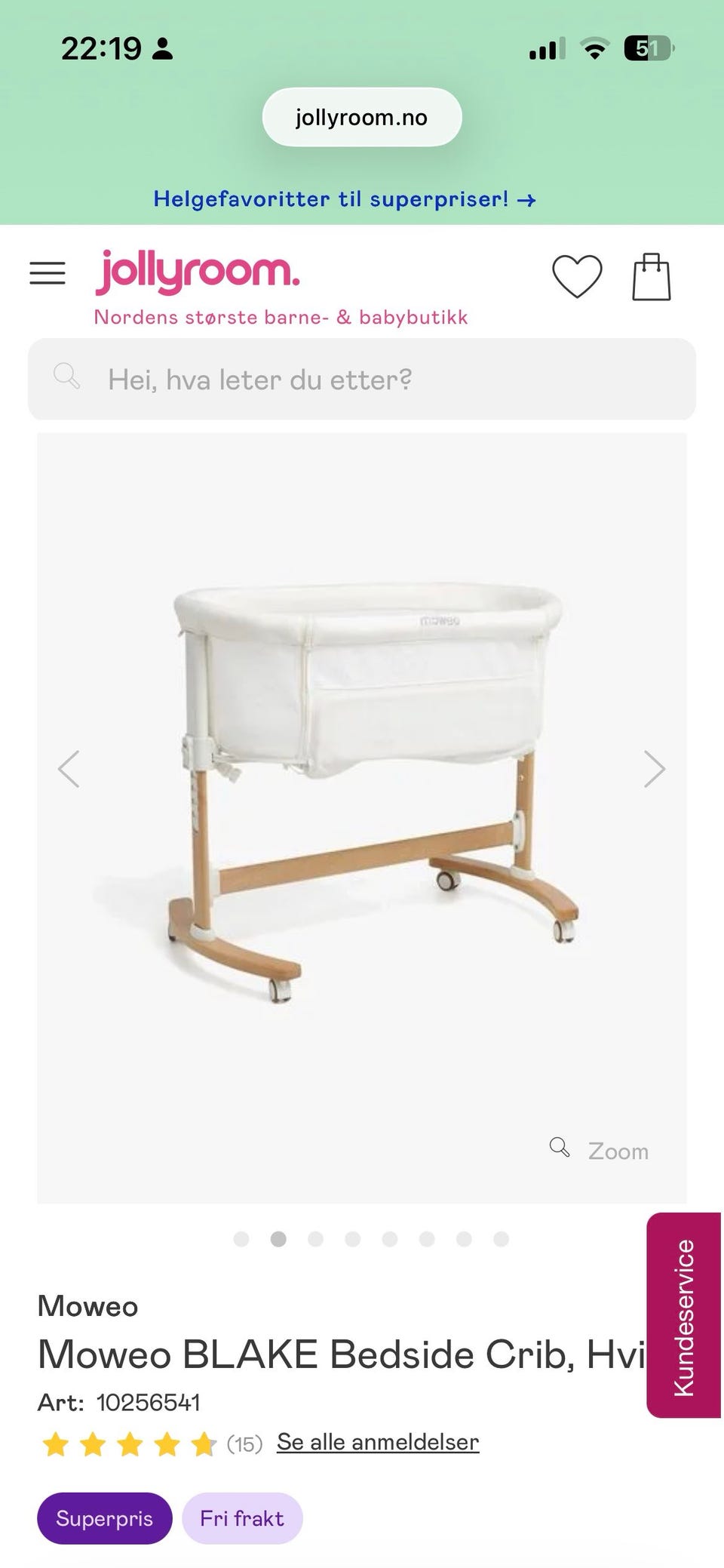
Task: Tap the Superpris chip
Action: pyautogui.click(x=104, y=1518)
